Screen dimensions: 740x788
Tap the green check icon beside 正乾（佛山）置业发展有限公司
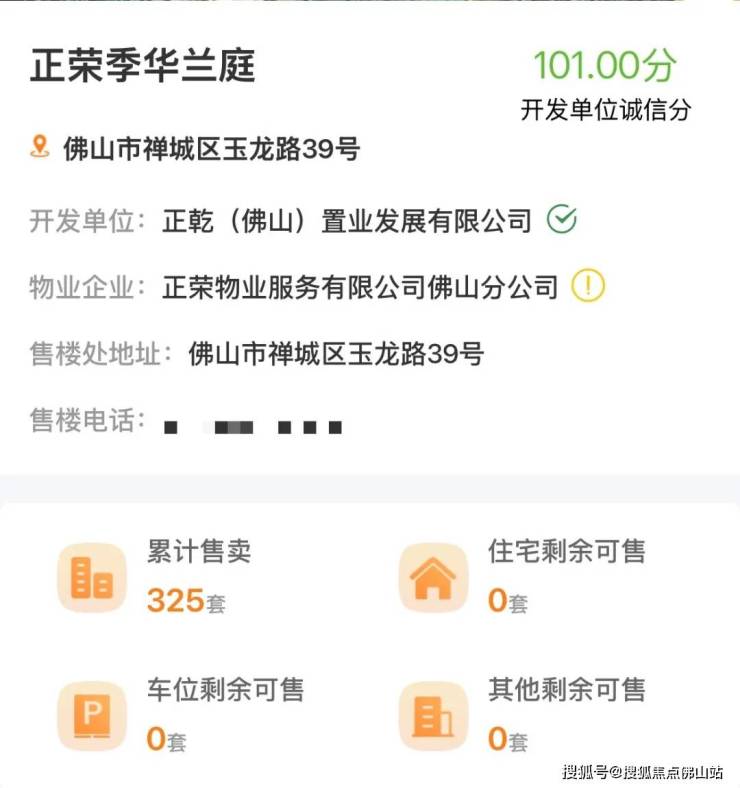click(x=562, y=220)
